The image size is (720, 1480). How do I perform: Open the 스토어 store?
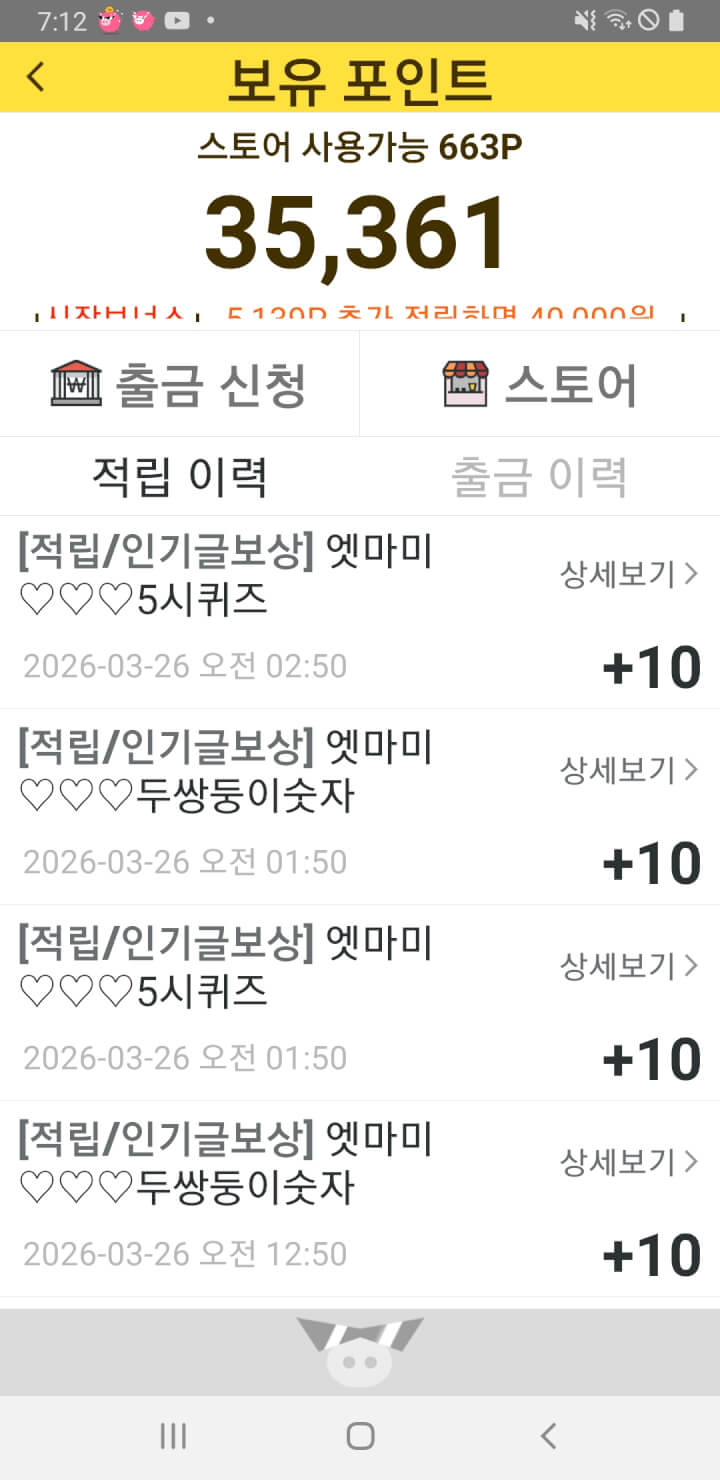coord(540,384)
